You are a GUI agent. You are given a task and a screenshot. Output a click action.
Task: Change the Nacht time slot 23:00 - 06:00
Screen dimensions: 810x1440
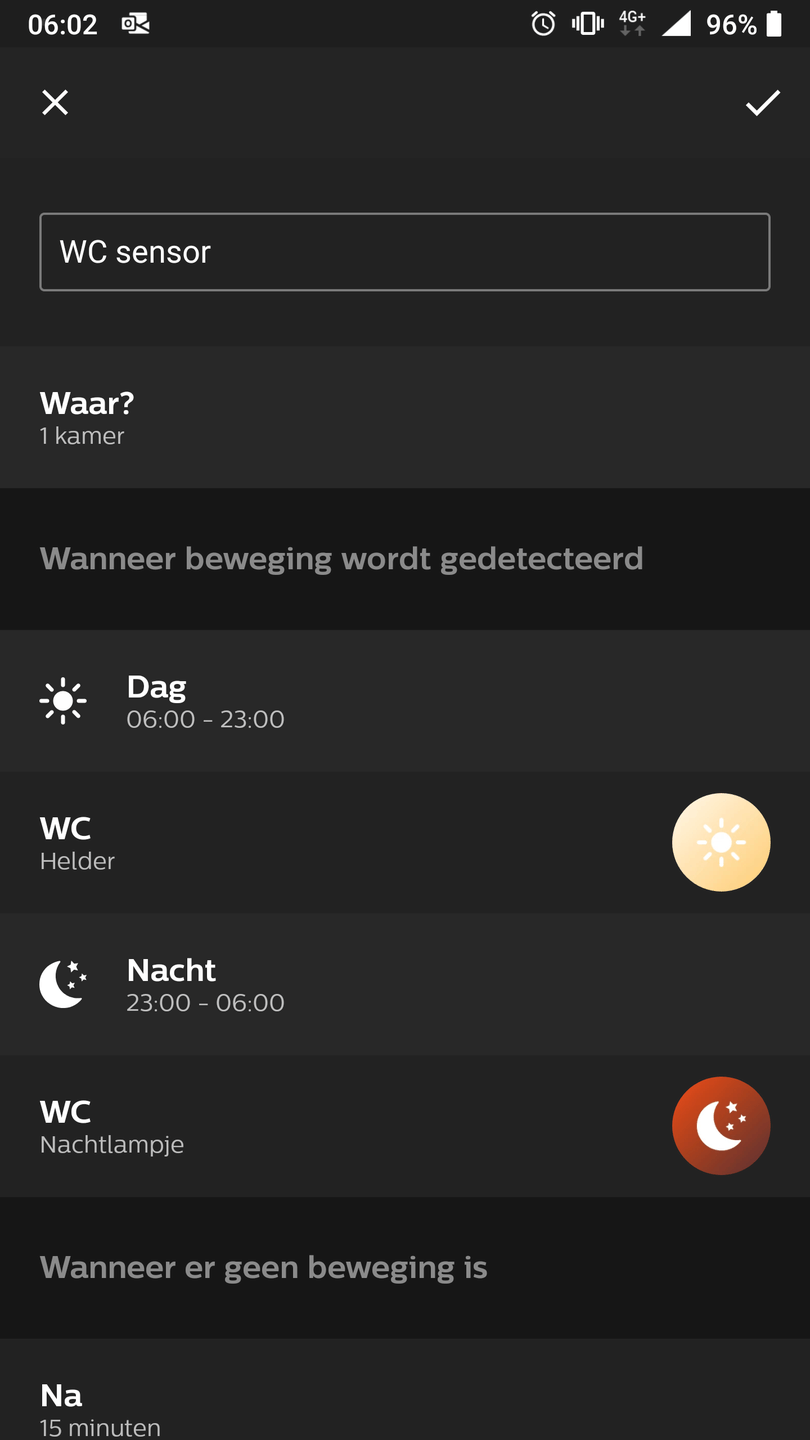click(x=404, y=985)
